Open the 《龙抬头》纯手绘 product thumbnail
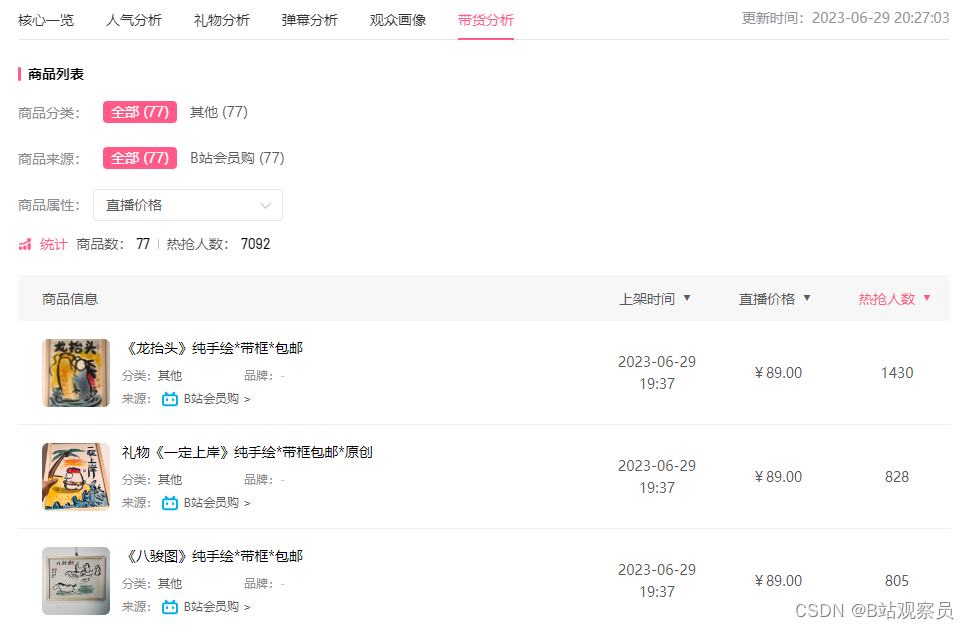Image resolution: width=969 pixels, height=629 pixels. (x=76, y=373)
